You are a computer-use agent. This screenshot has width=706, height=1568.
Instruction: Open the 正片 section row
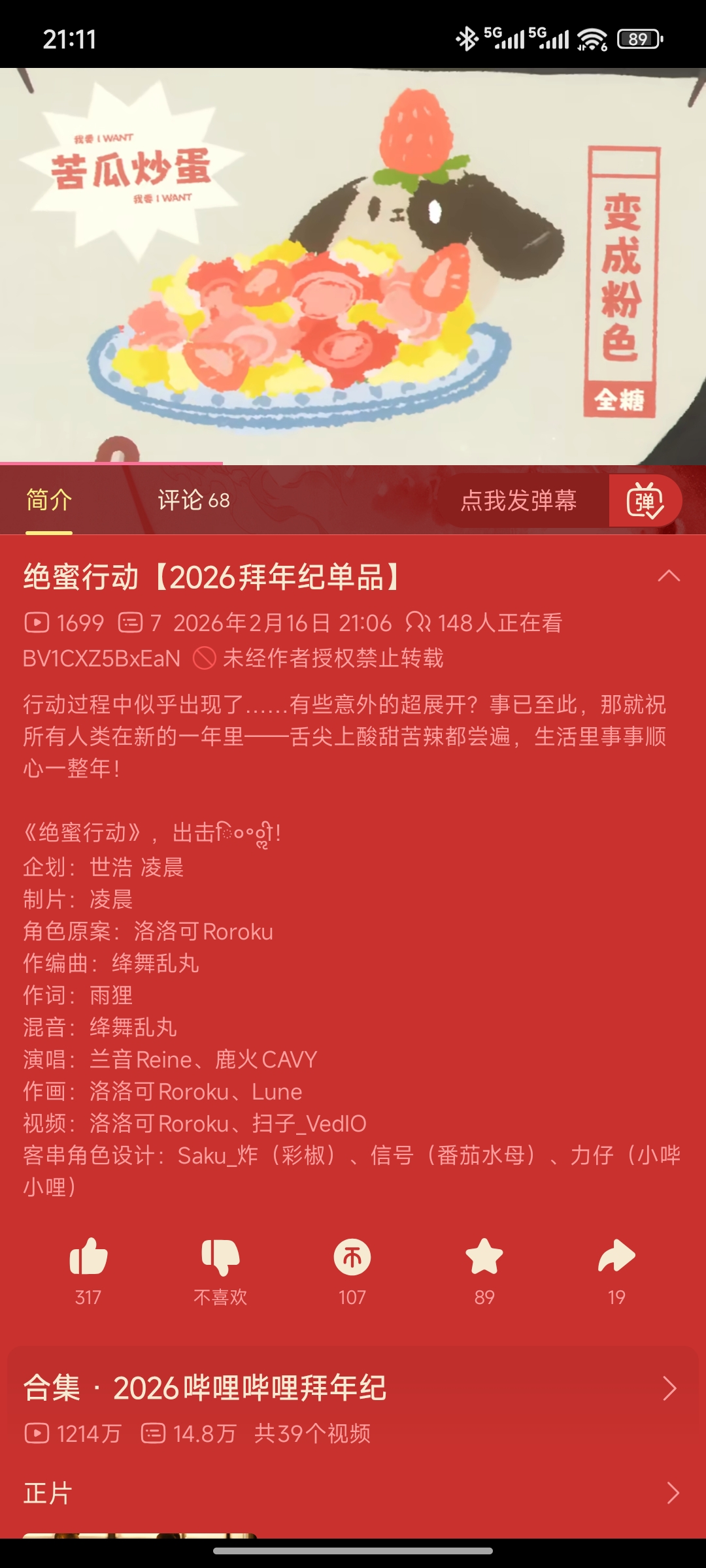click(x=353, y=1493)
